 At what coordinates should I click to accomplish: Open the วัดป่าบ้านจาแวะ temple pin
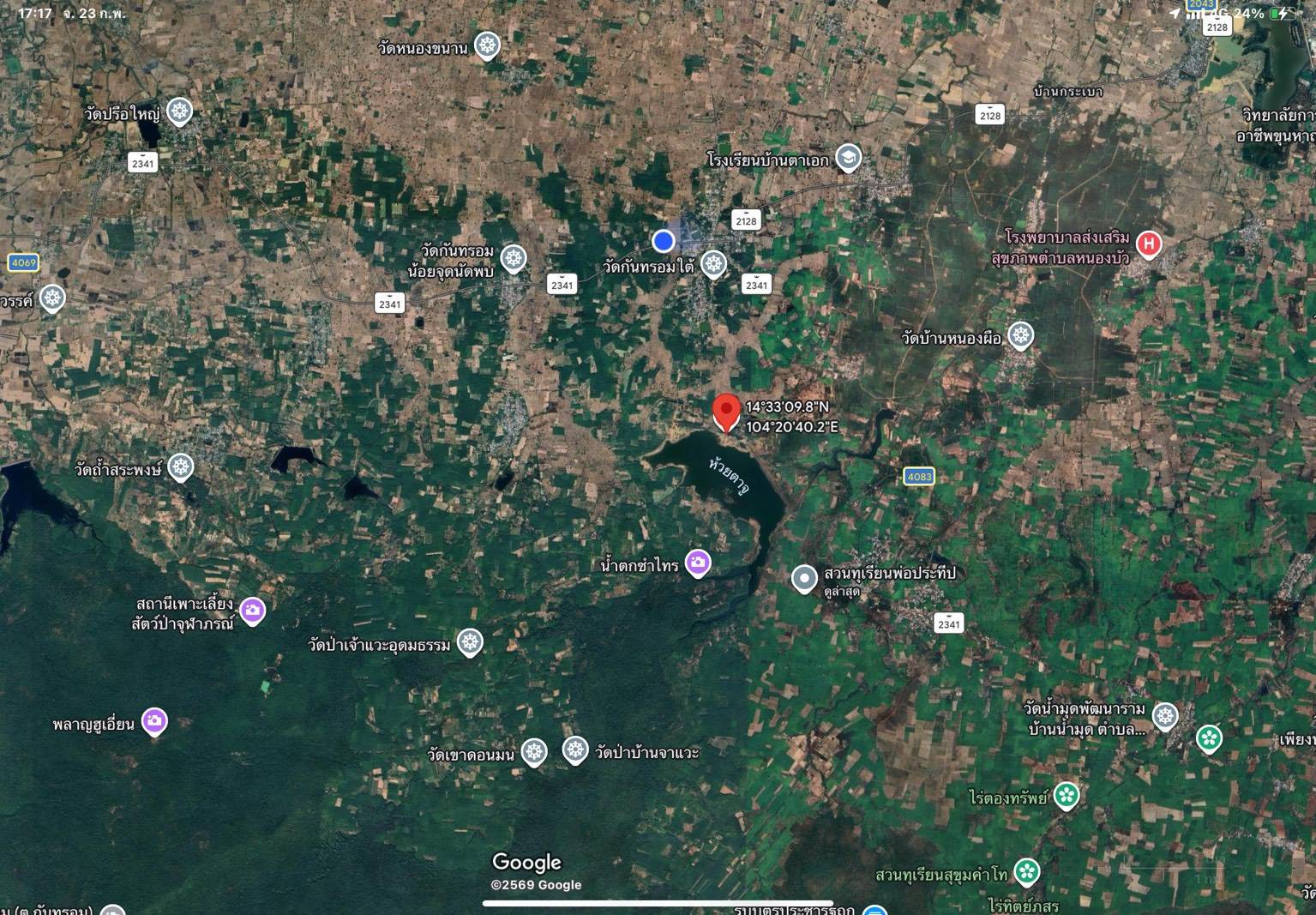point(575,750)
